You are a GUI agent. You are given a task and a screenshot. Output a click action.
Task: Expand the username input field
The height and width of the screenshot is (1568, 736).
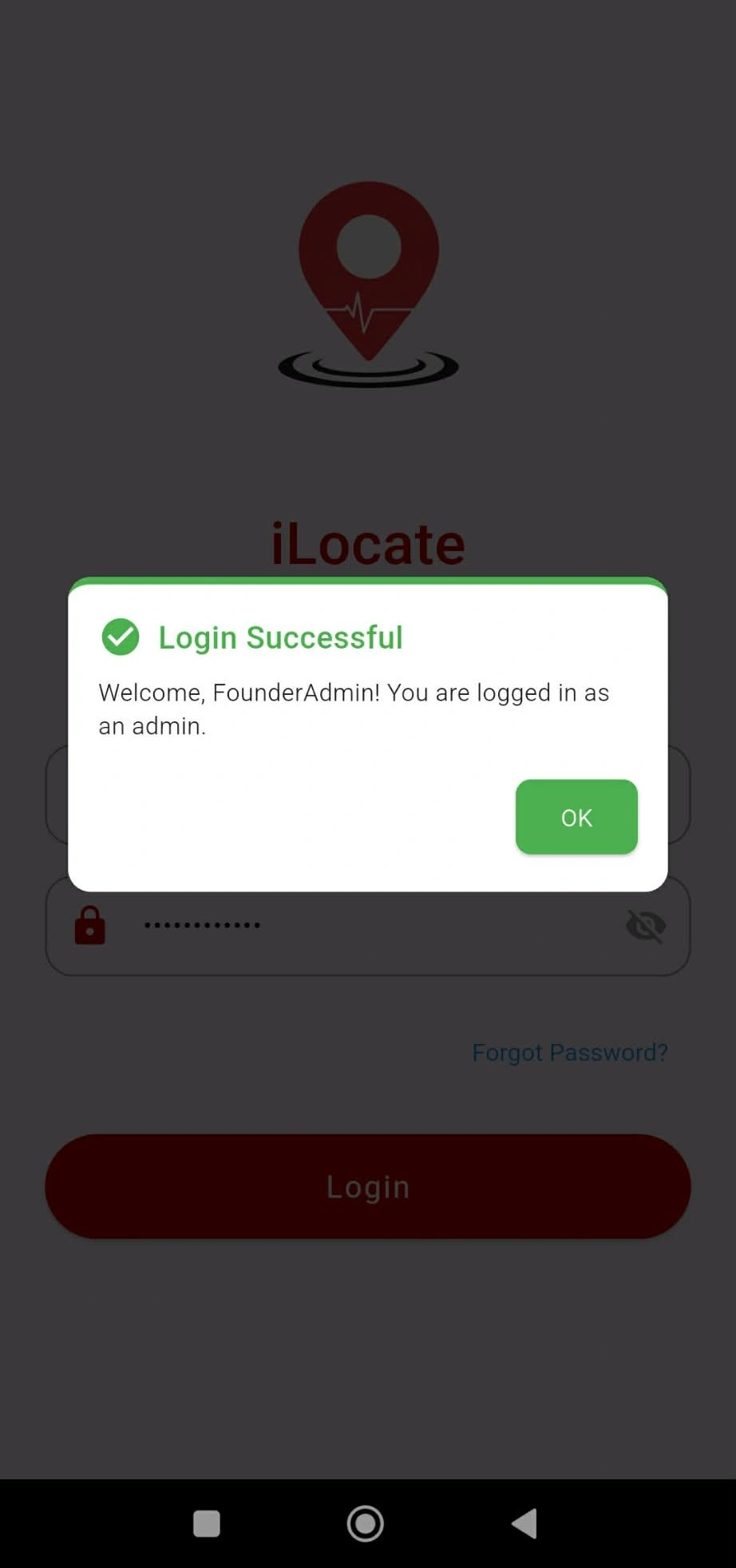tap(367, 795)
